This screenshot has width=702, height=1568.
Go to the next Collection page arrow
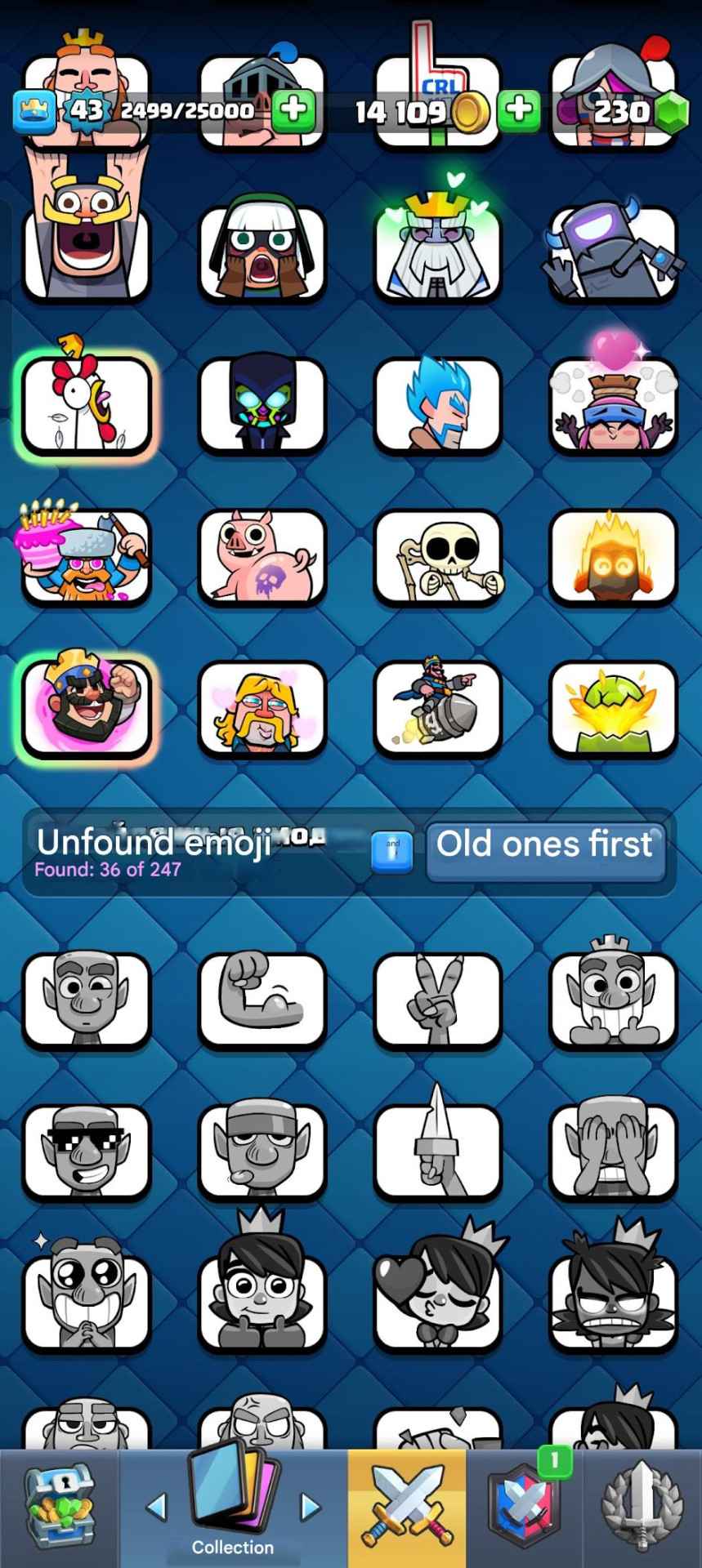click(310, 1507)
